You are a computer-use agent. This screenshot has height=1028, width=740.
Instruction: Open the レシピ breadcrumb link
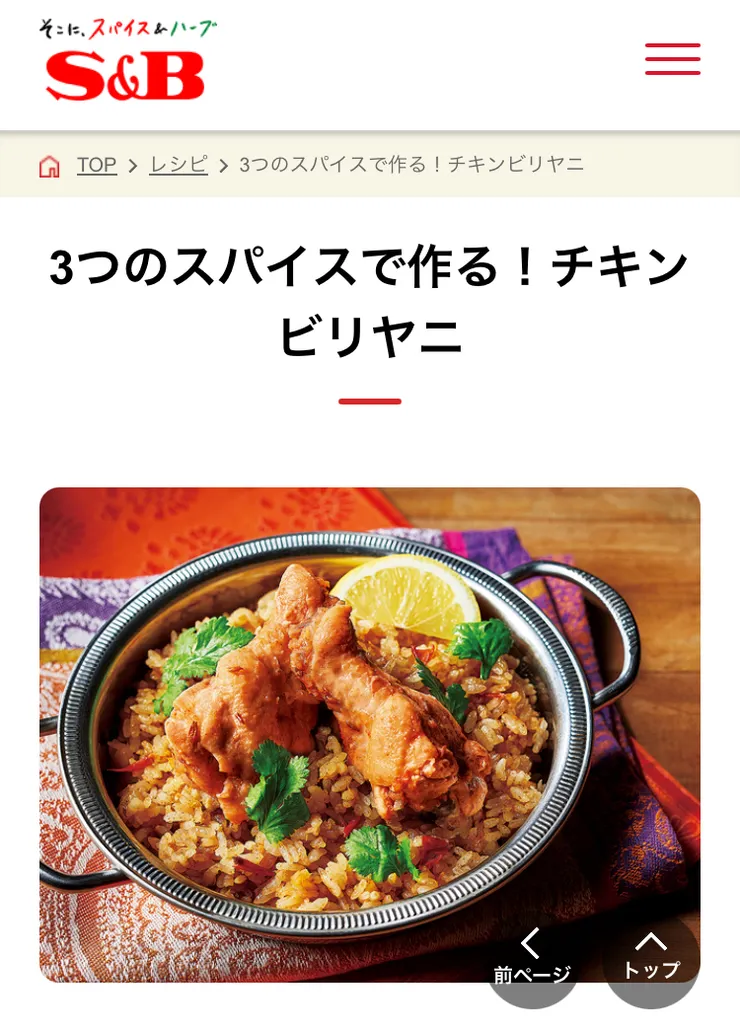(178, 165)
